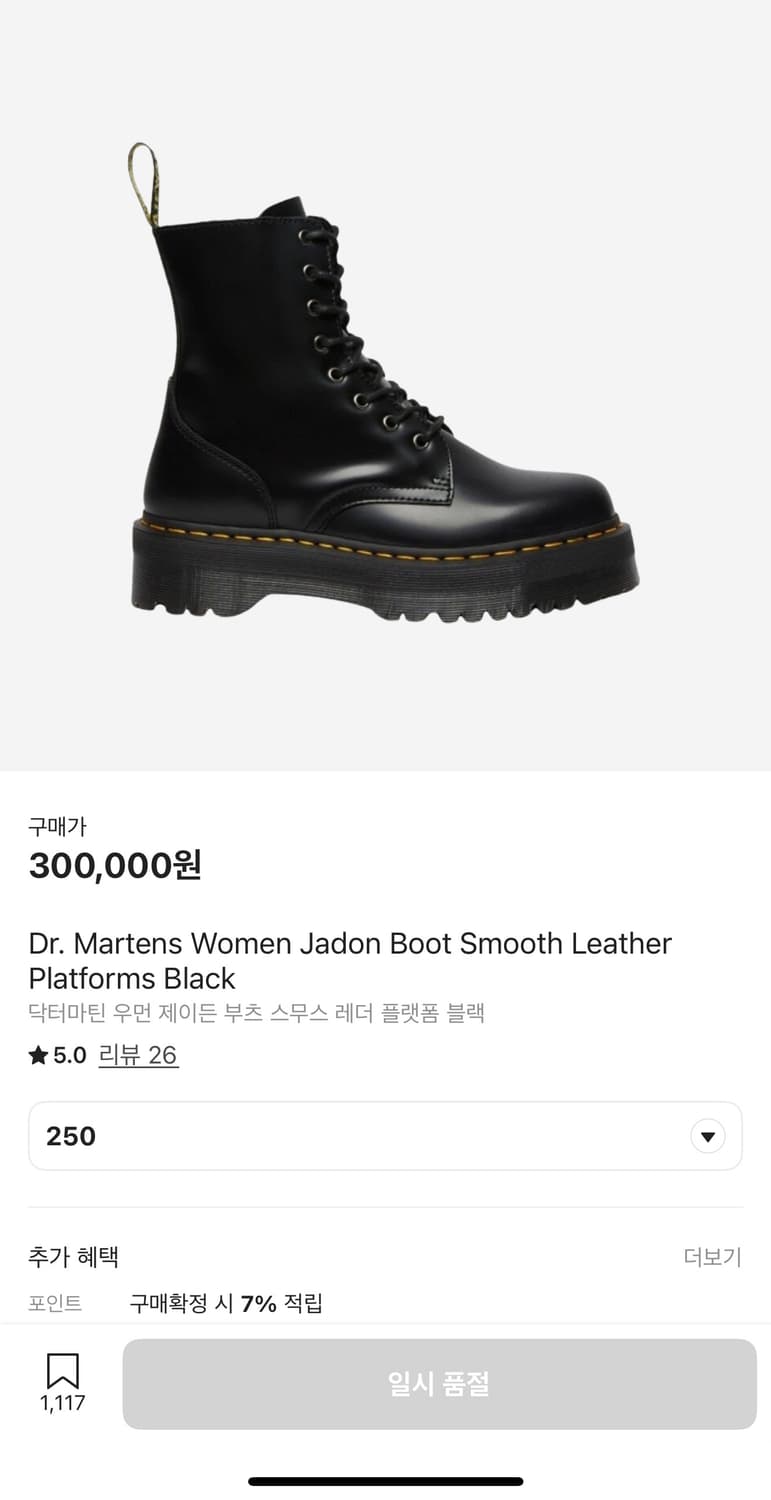
Task: Tap 더보기 for additional benefits
Action: click(712, 1257)
